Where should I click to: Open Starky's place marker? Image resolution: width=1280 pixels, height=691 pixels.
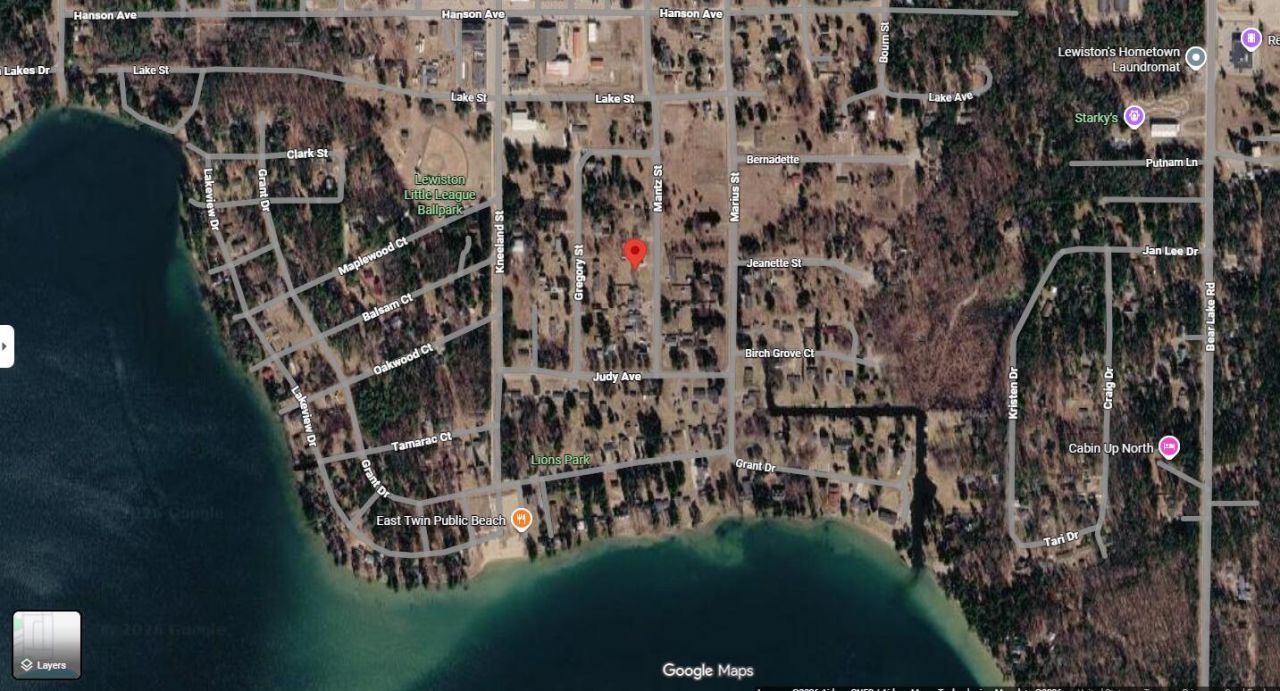tap(1134, 117)
